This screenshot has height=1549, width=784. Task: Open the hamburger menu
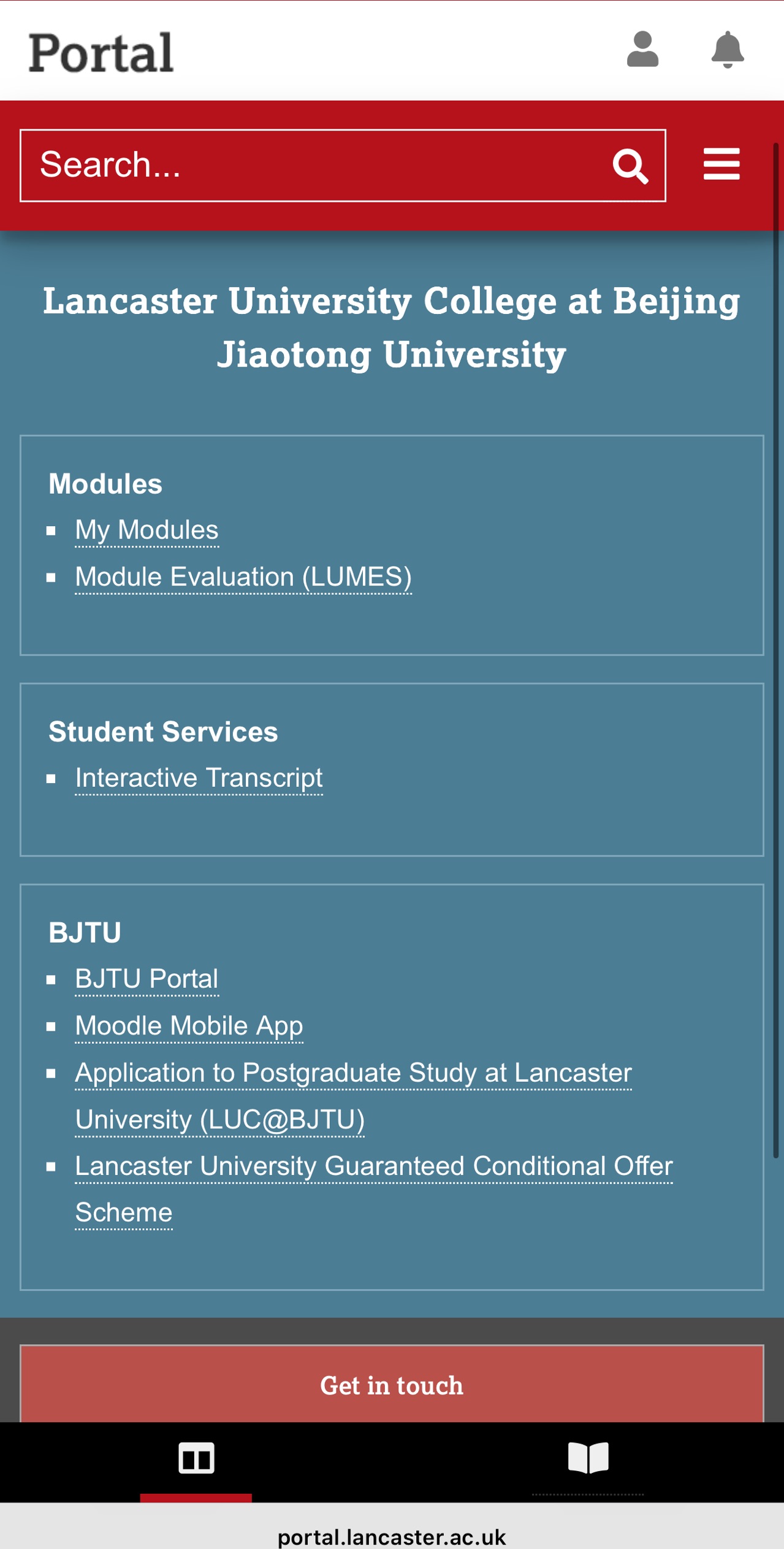coord(721,164)
